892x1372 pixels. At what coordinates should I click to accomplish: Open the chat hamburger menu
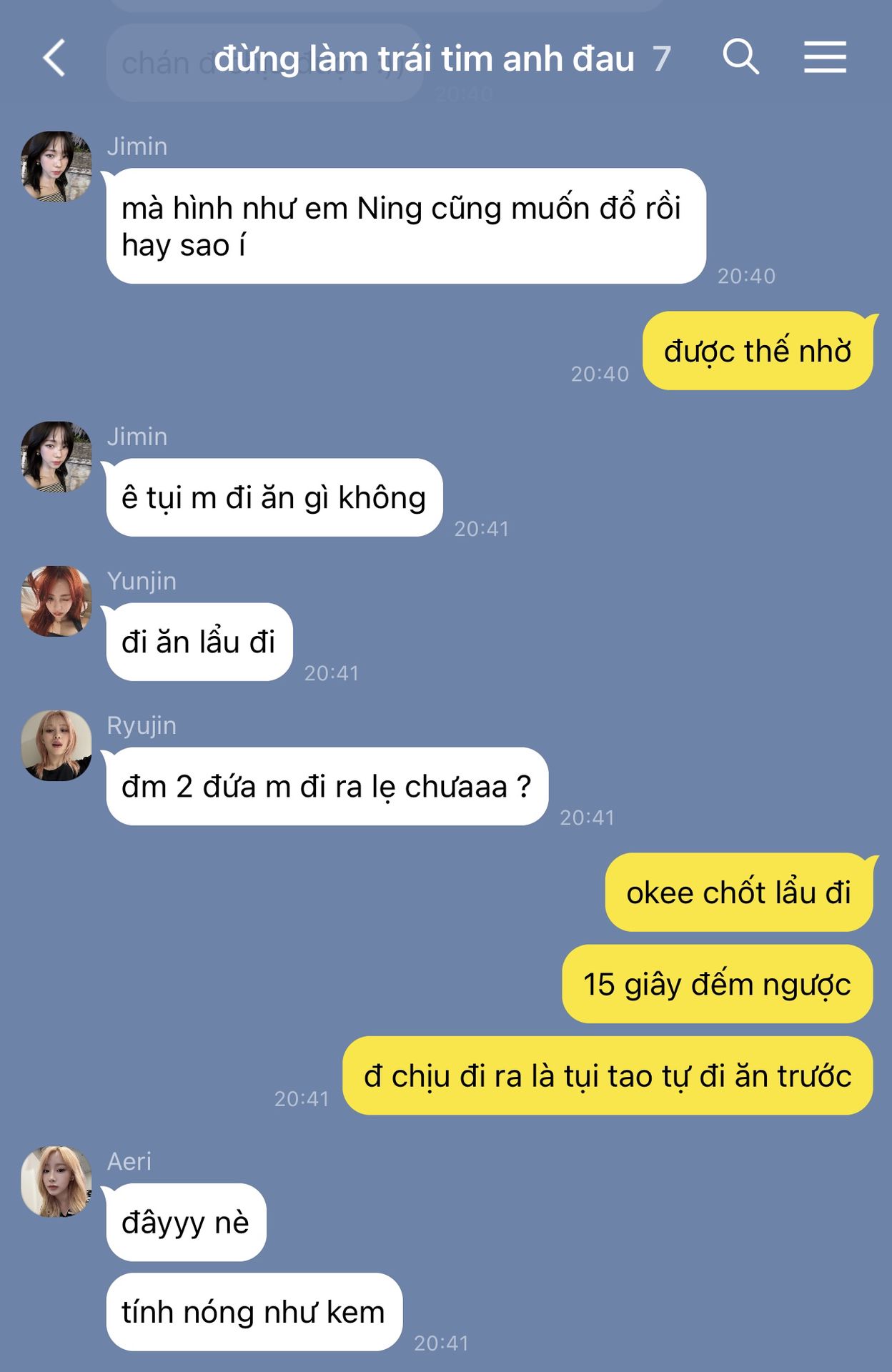[825, 57]
